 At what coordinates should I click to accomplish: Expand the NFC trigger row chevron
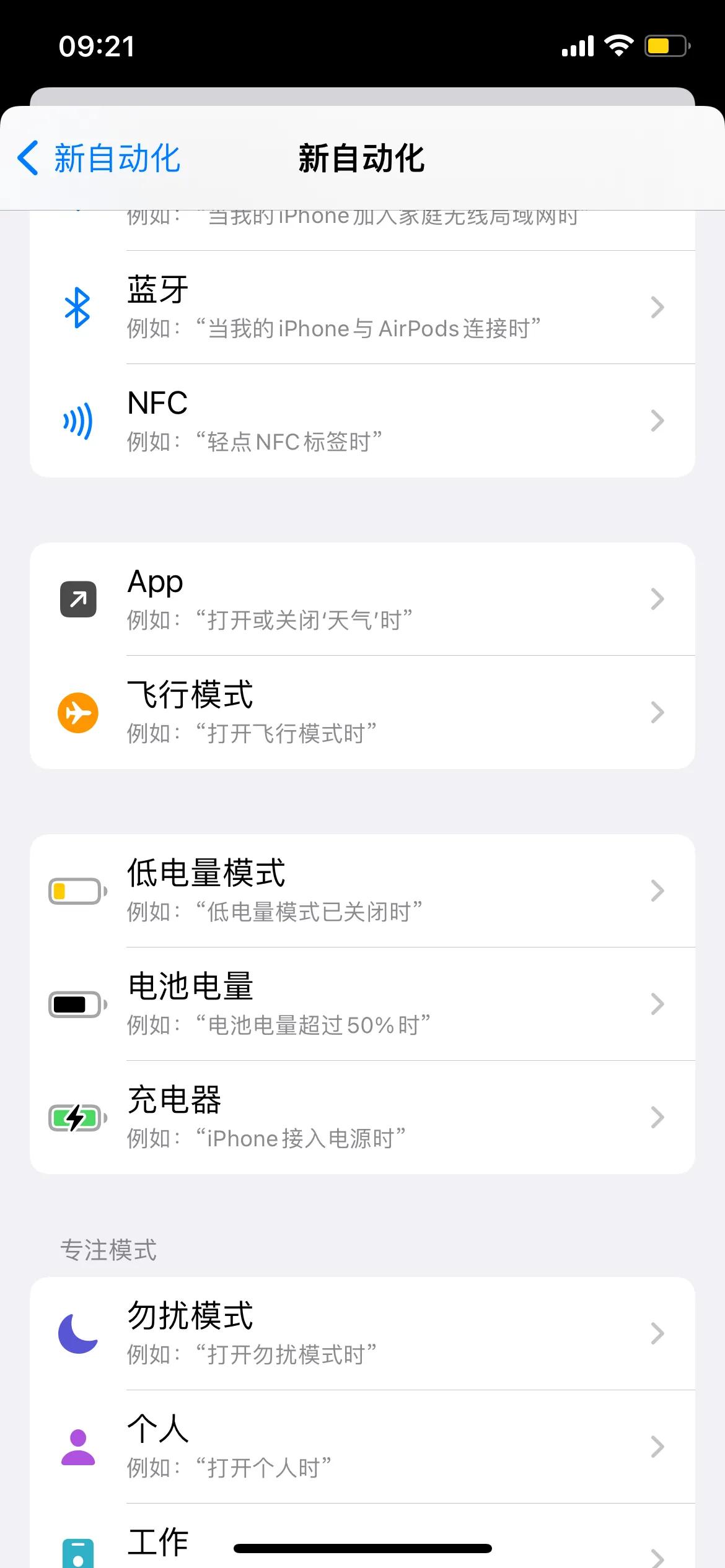pyautogui.click(x=658, y=420)
